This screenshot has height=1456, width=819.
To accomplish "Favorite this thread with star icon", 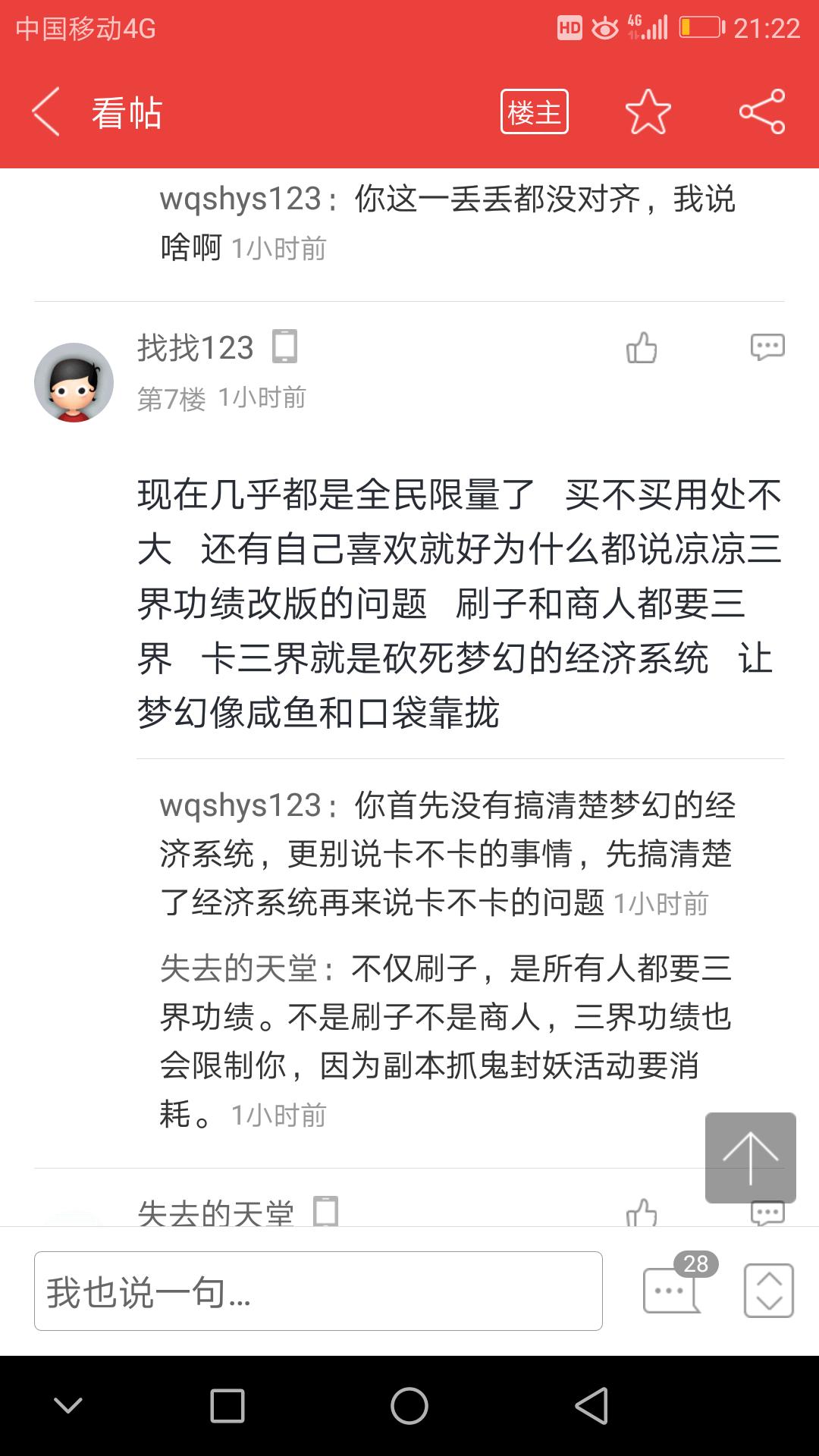I will click(648, 112).
